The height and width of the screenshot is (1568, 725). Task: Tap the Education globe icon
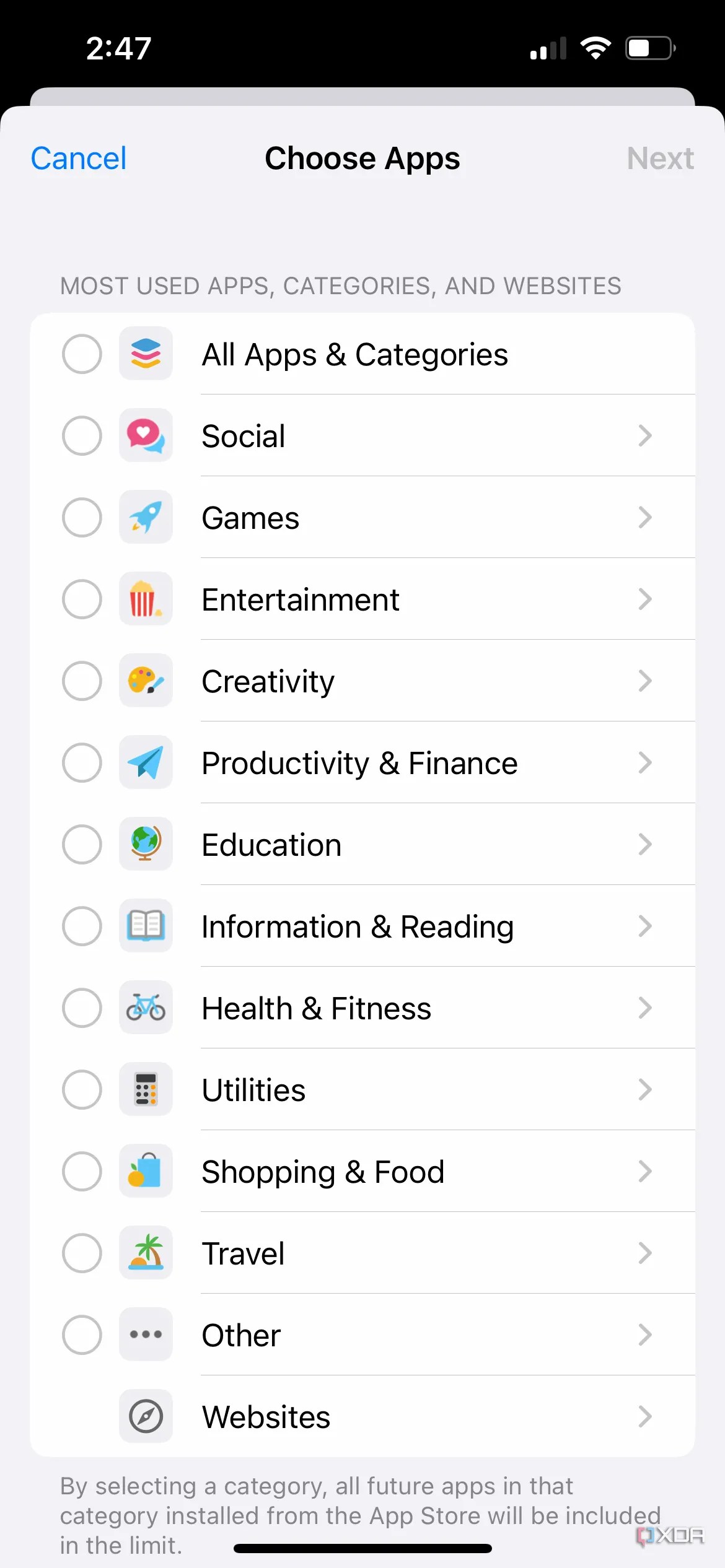coord(145,844)
